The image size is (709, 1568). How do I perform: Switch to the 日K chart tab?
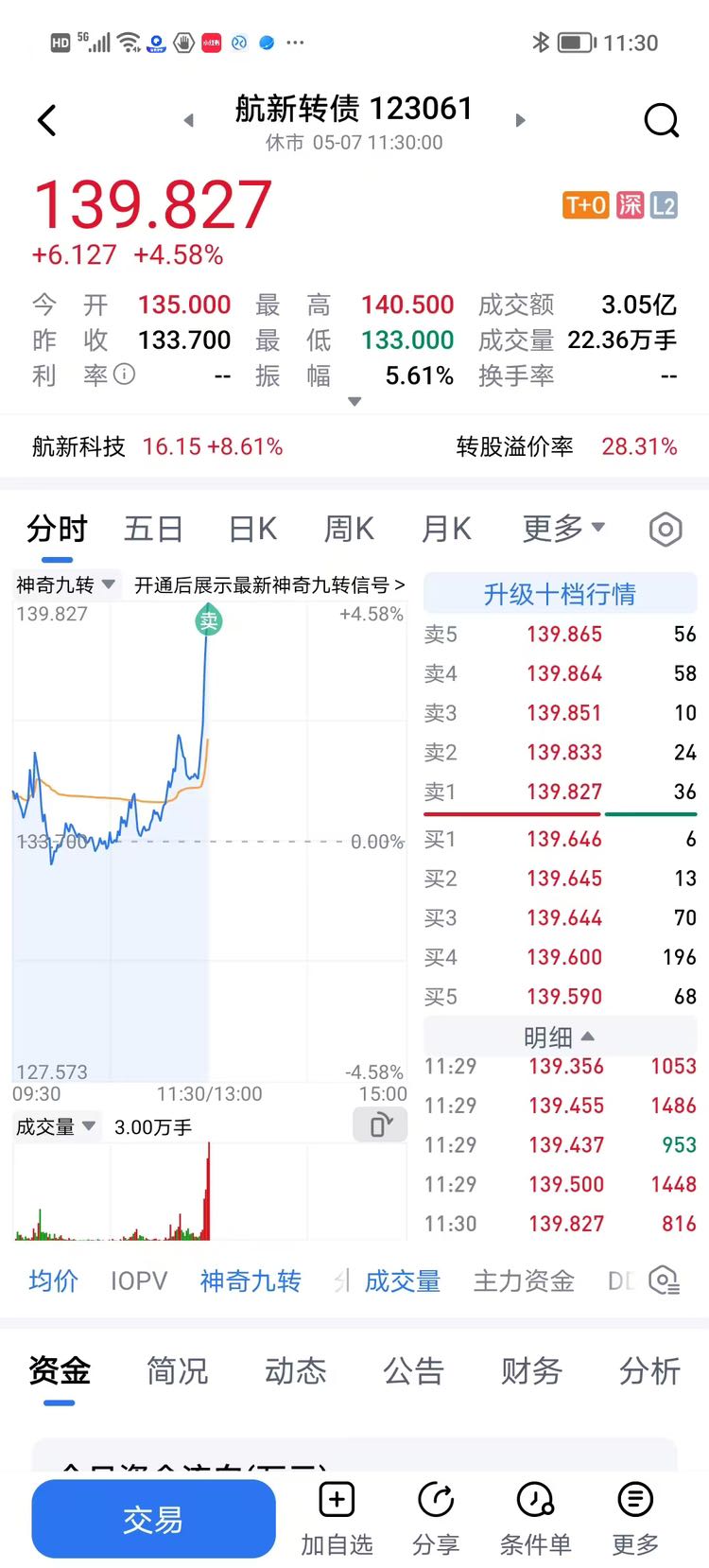coord(253,529)
